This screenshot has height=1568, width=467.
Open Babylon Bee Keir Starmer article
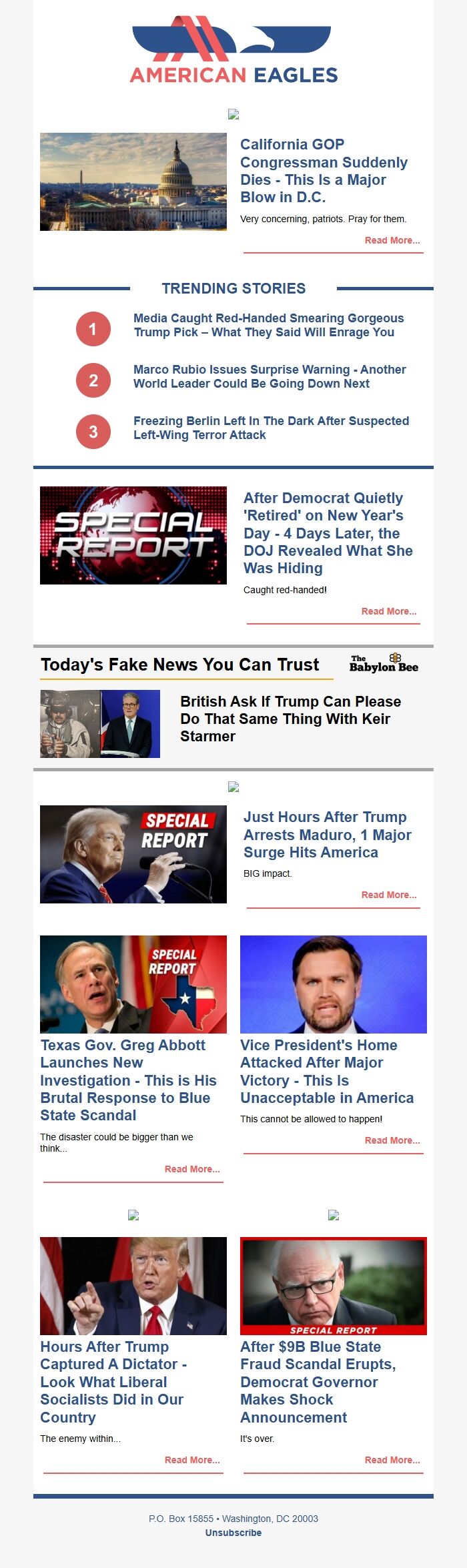pyautogui.click(x=290, y=719)
